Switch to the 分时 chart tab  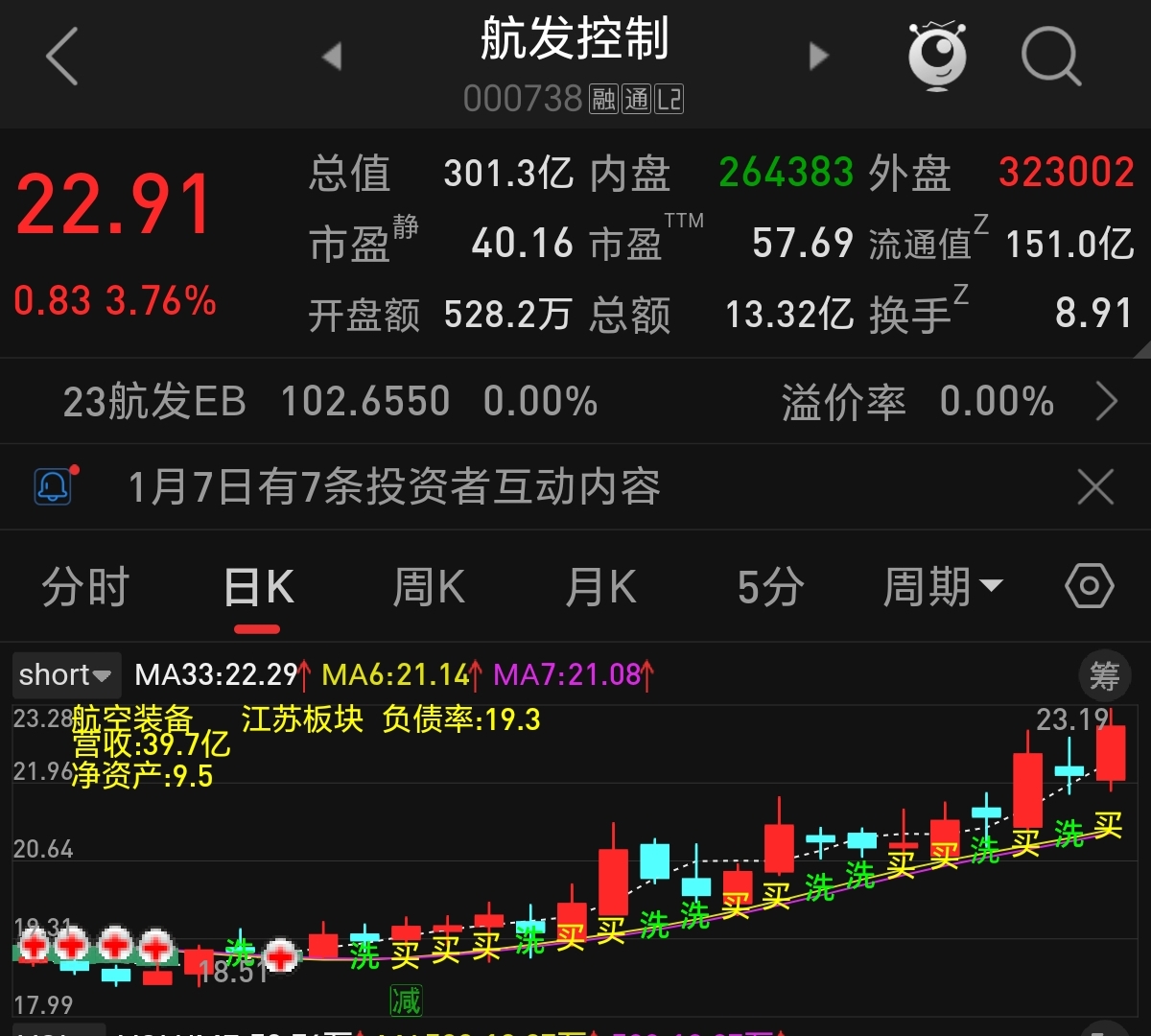point(85,587)
